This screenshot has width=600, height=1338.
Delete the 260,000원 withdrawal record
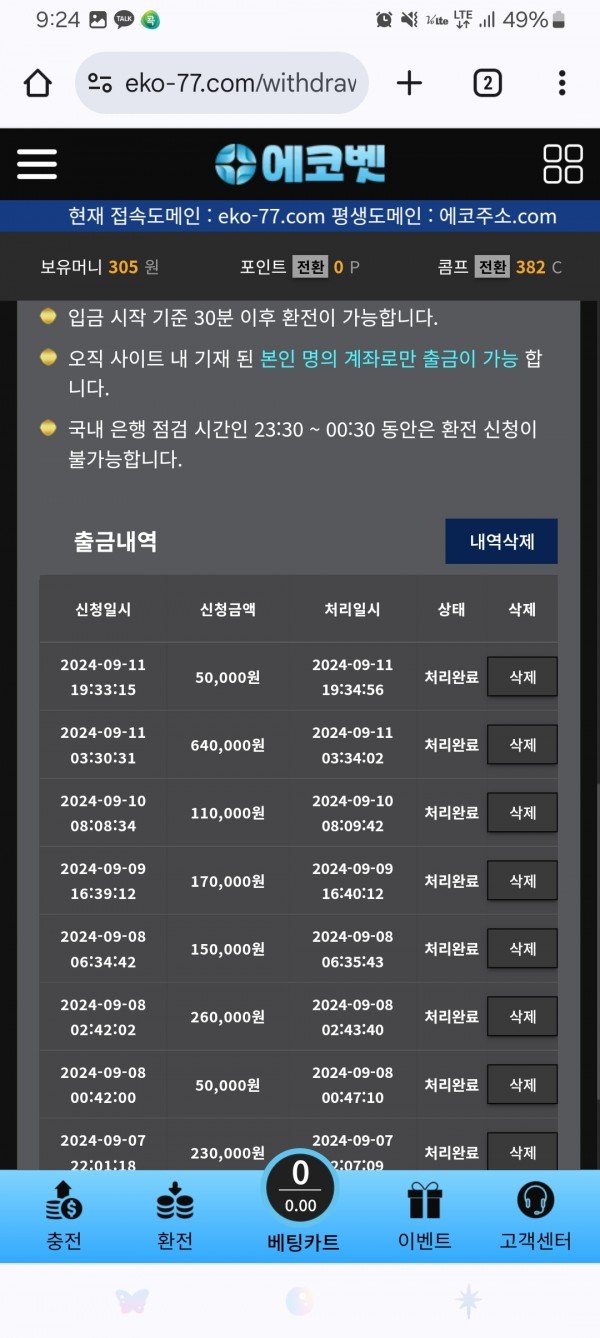[x=522, y=1017]
